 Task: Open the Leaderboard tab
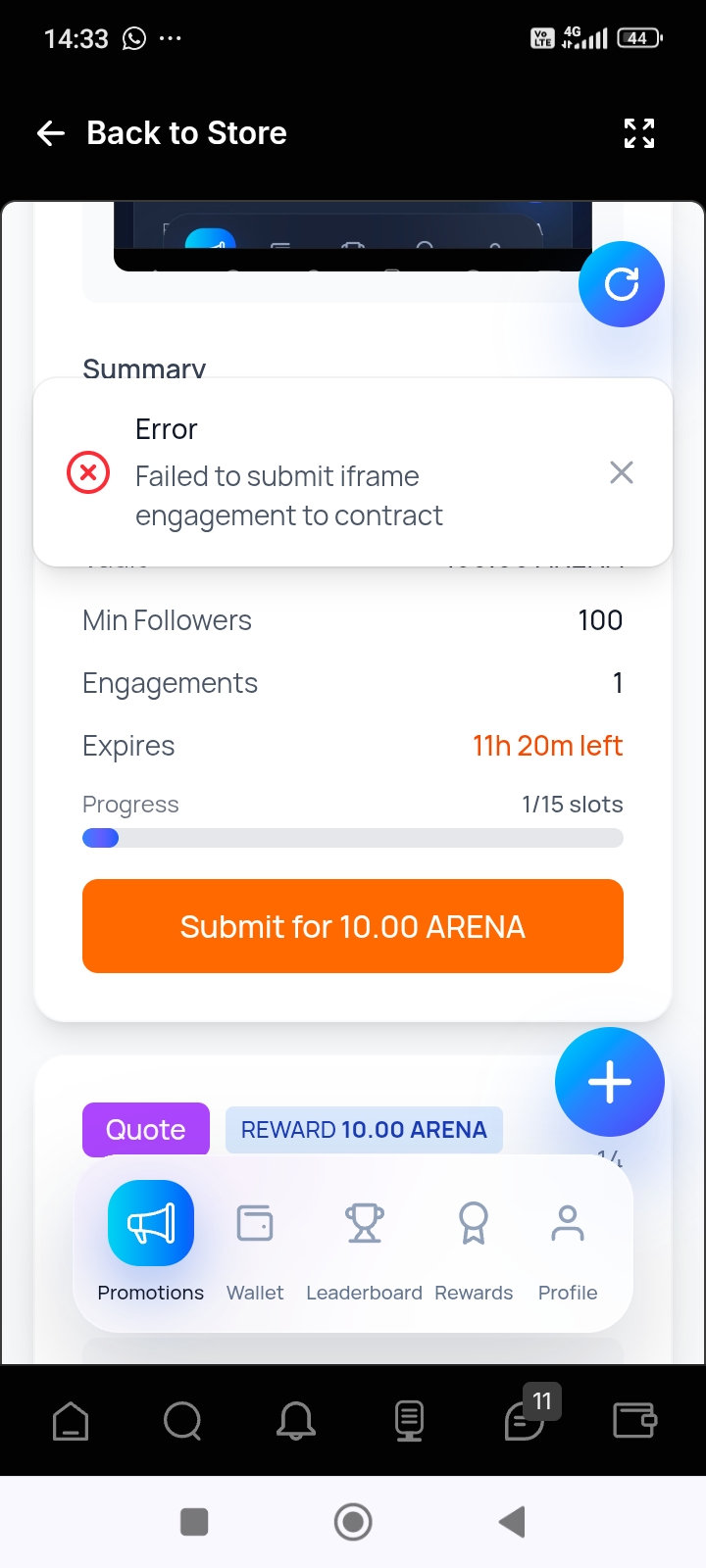coord(364,1241)
